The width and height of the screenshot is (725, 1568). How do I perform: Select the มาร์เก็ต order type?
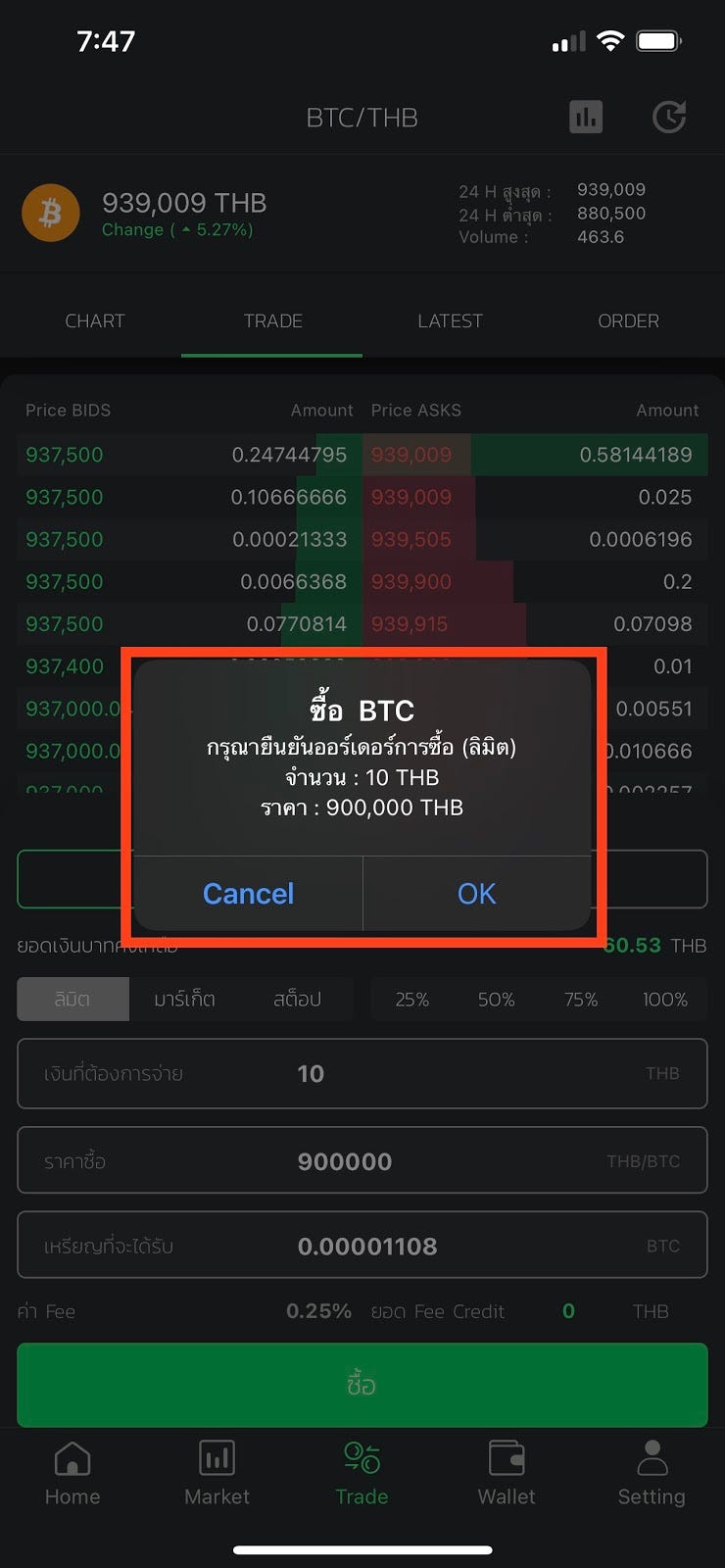tap(184, 1000)
